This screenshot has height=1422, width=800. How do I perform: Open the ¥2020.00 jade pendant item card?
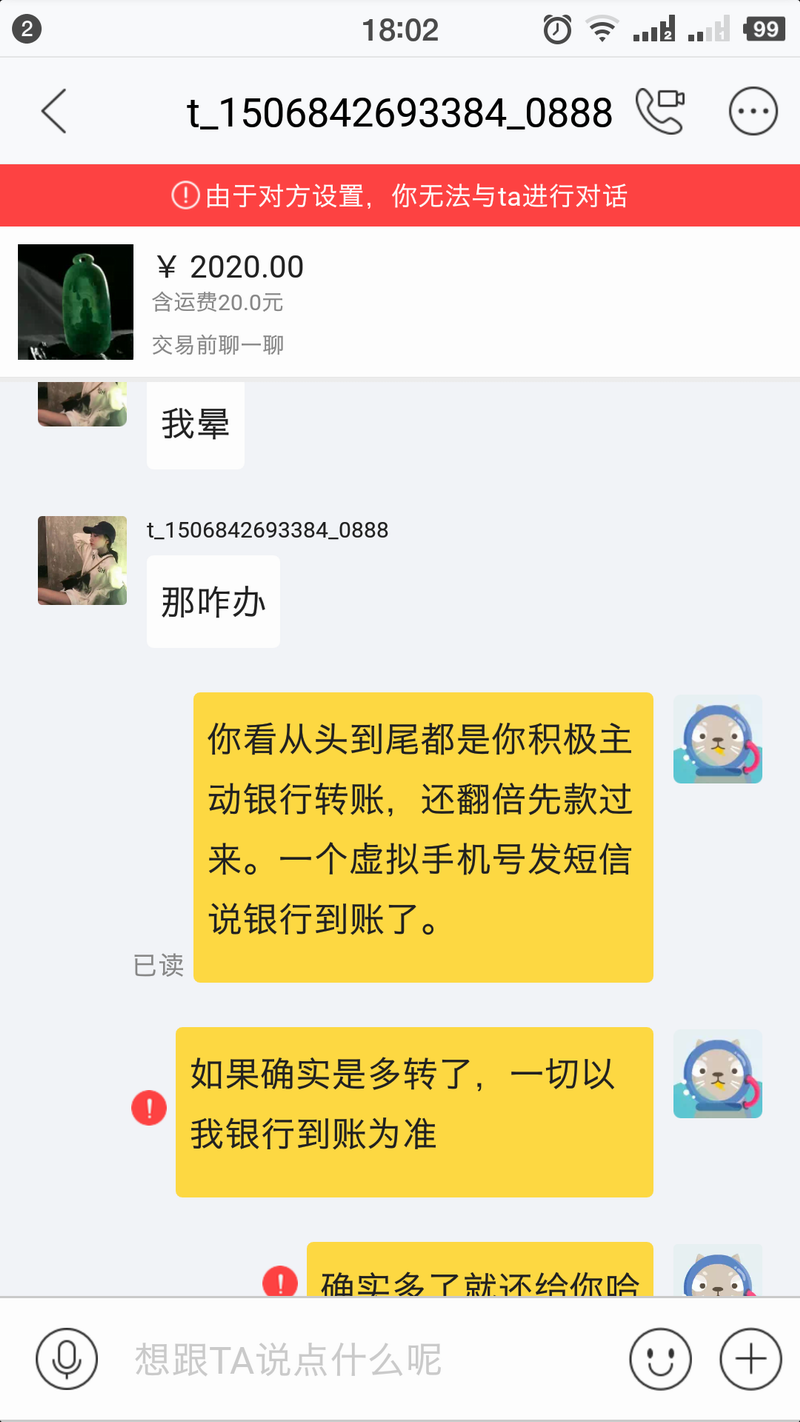point(400,302)
